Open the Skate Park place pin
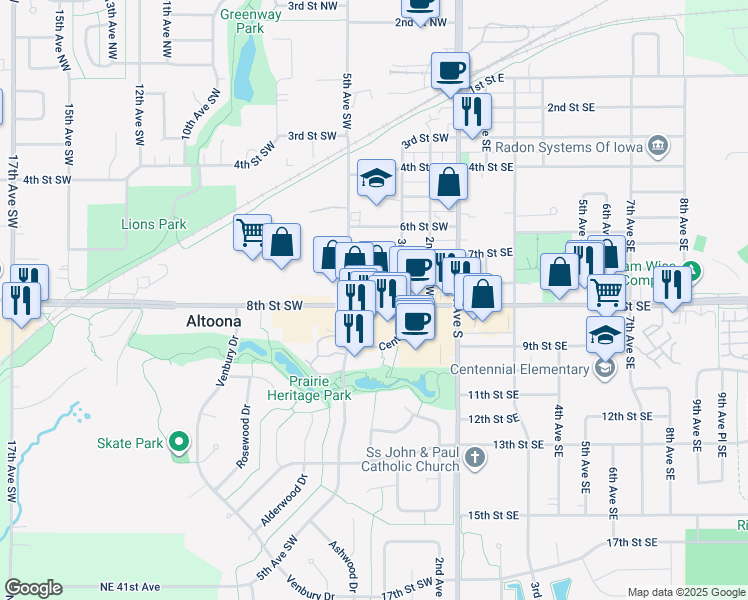Image resolution: width=748 pixels, height=600 pixels. (x=179, y=442)
